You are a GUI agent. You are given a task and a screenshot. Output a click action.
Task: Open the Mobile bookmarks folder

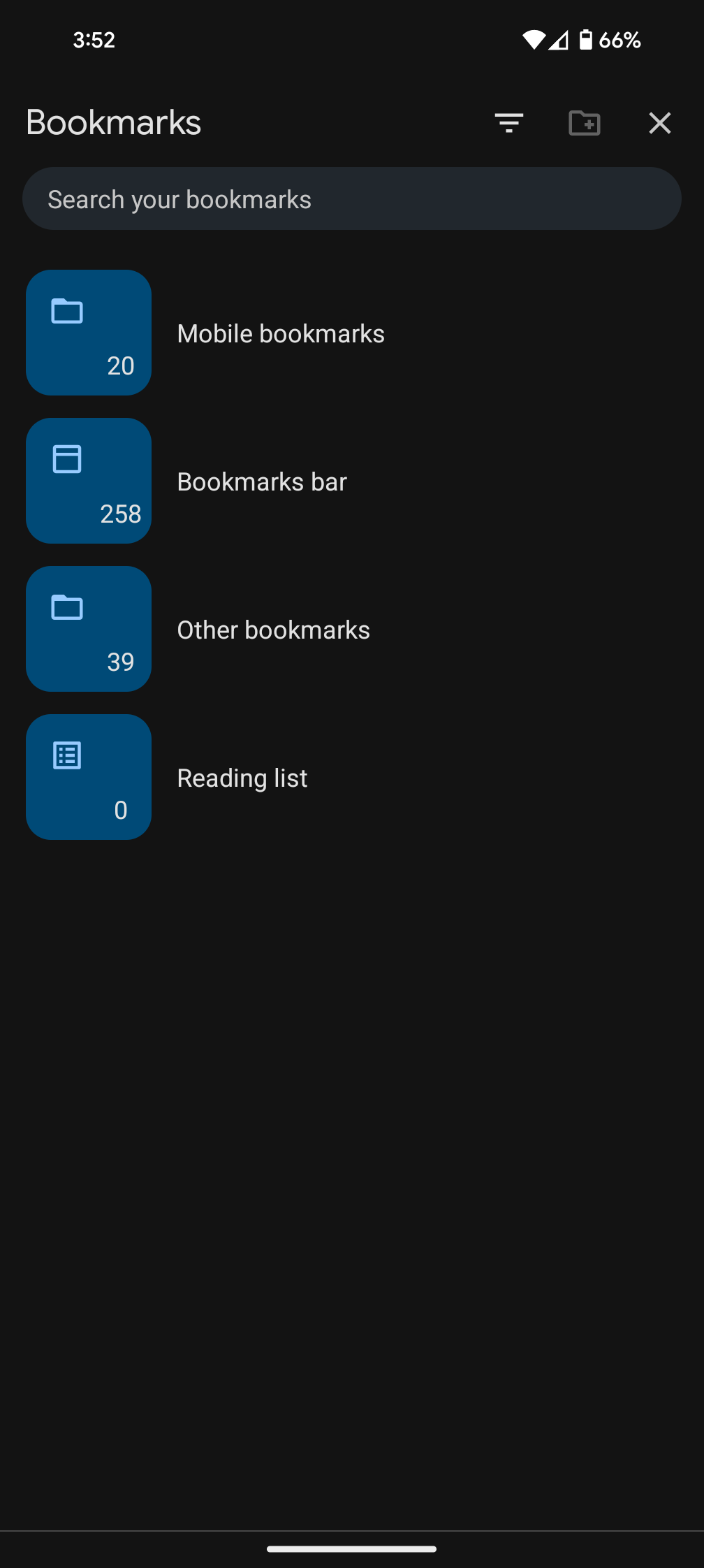(x=281, y=333)
